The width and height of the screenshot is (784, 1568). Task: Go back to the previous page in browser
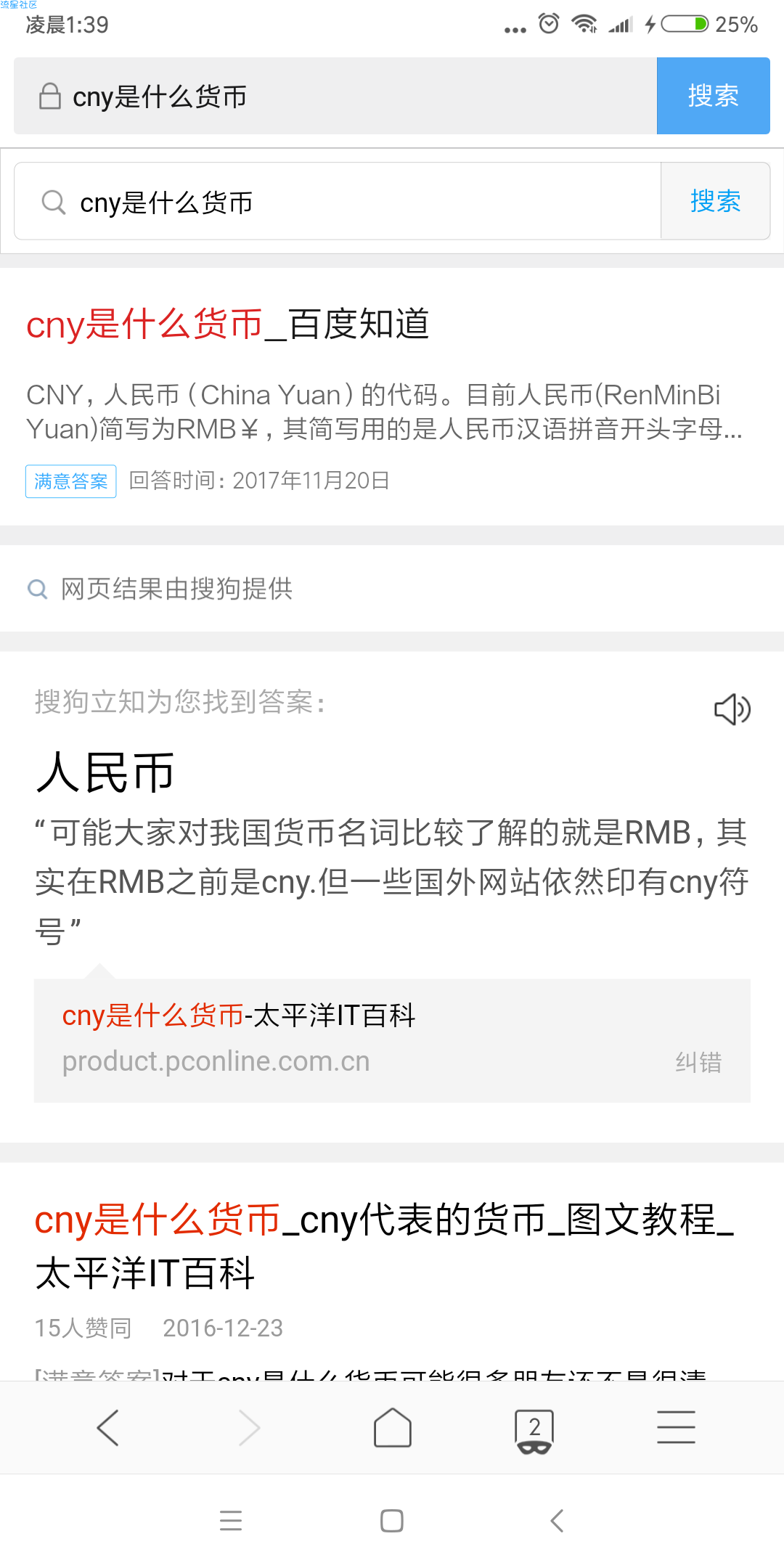[x=107, y=1428]
